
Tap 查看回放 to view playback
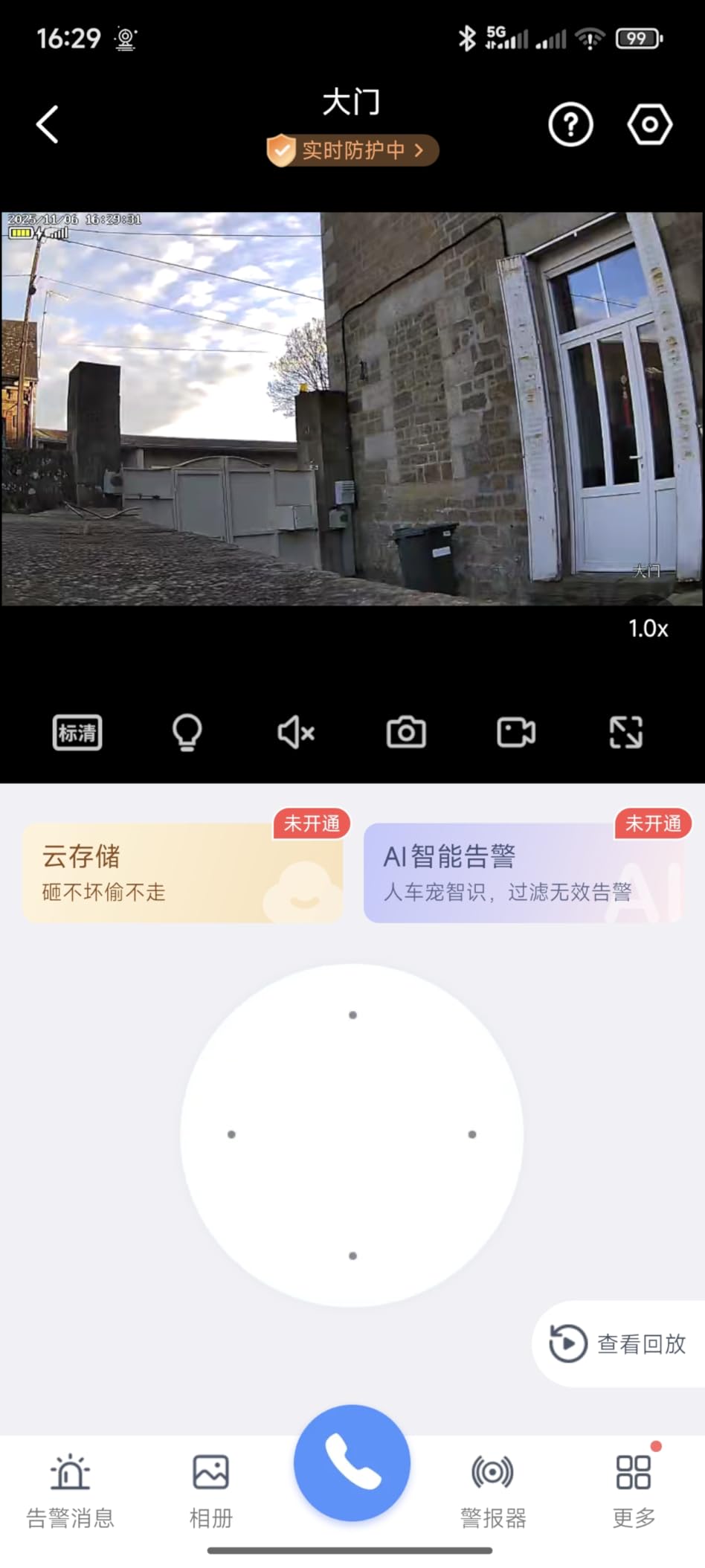[x=619, y=1343]
